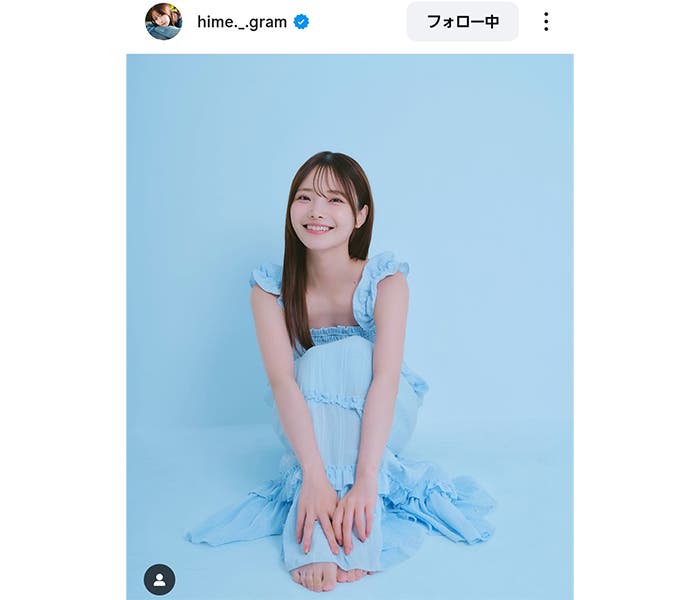Show tagged people on the photo
The width and height of the screenshot is (700, 600).
159,579
